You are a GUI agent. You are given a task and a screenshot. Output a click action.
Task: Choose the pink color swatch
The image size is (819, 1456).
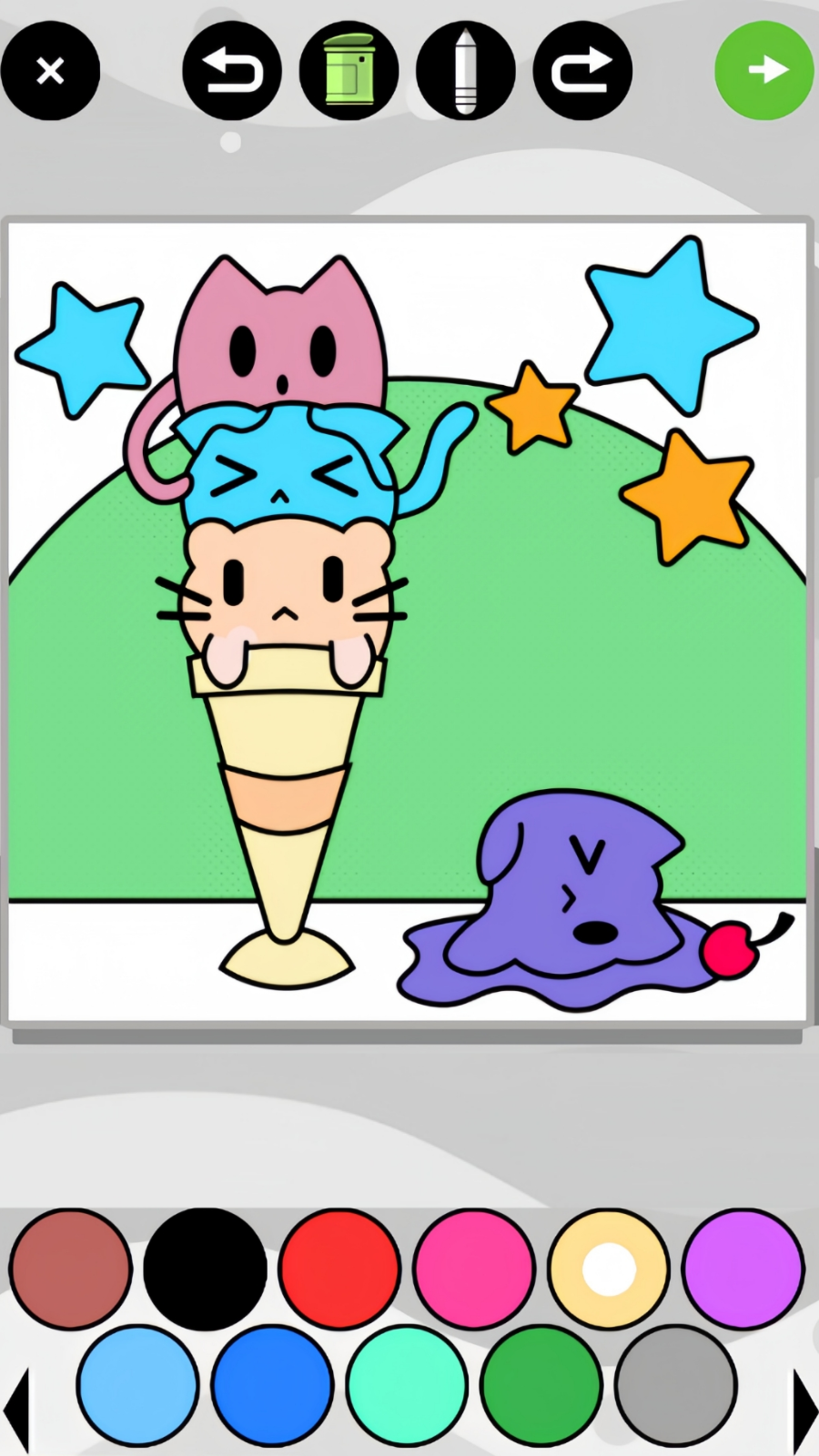click(x=474, y=1269)
